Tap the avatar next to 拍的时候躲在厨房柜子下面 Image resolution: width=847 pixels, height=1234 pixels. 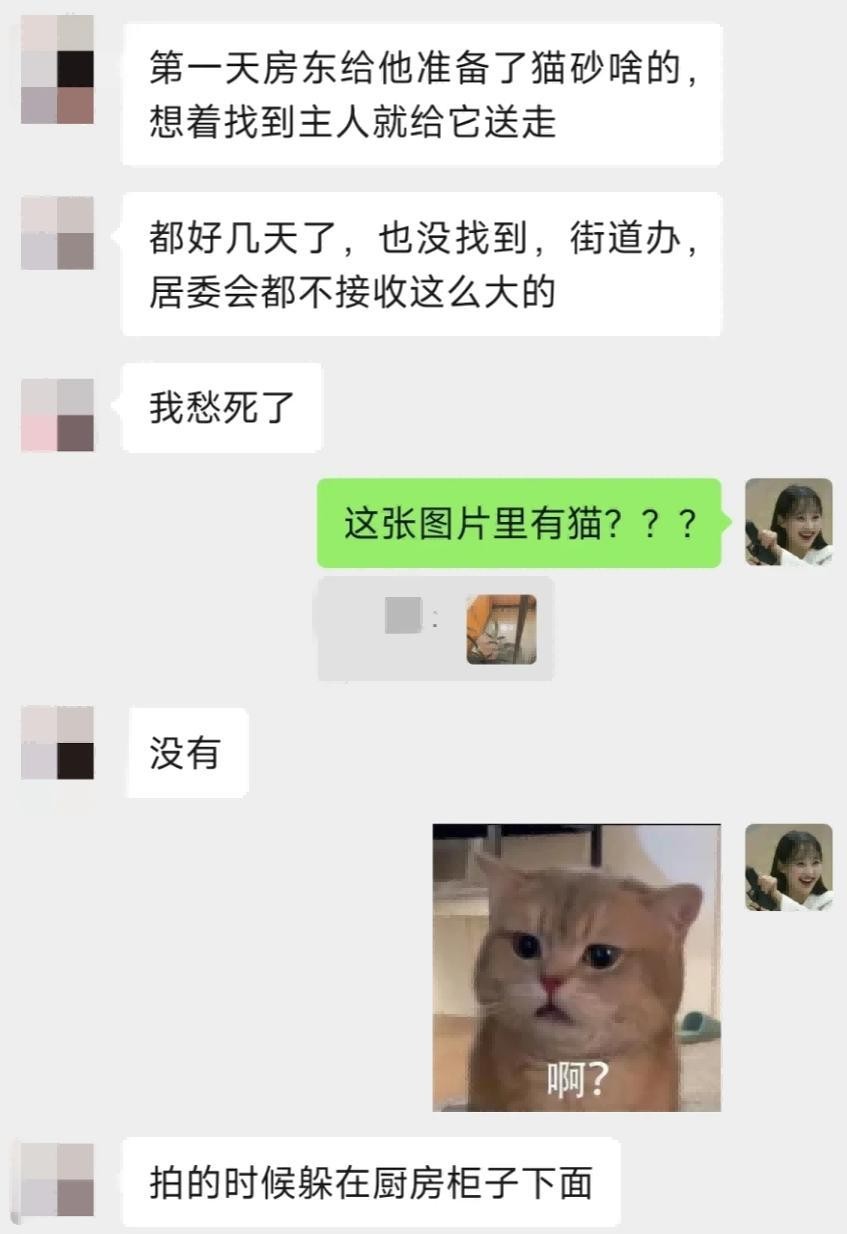pyautogui.click(x=57, y=1180)
